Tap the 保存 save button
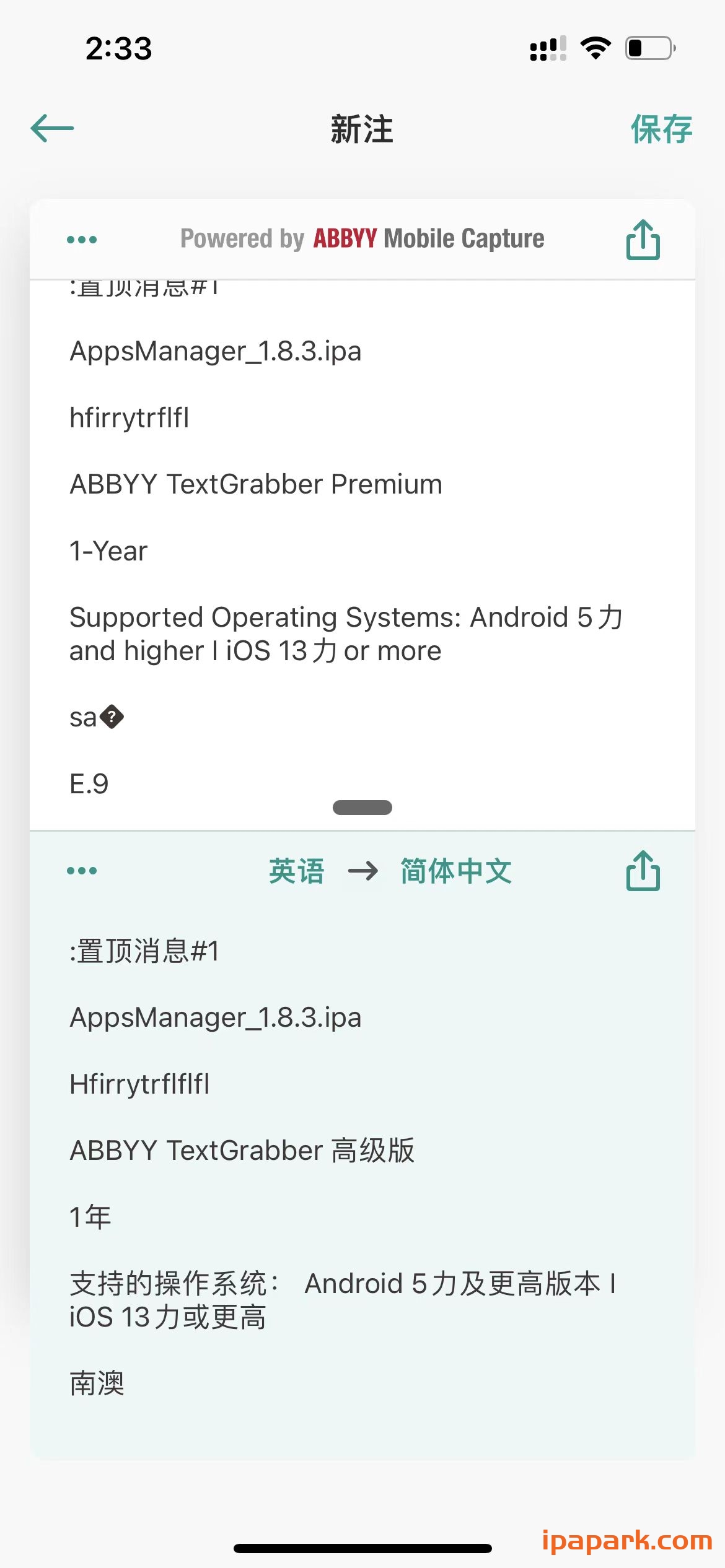Image resolution: width=725 pixels, height=1568 pixels. tap(661, 129)
